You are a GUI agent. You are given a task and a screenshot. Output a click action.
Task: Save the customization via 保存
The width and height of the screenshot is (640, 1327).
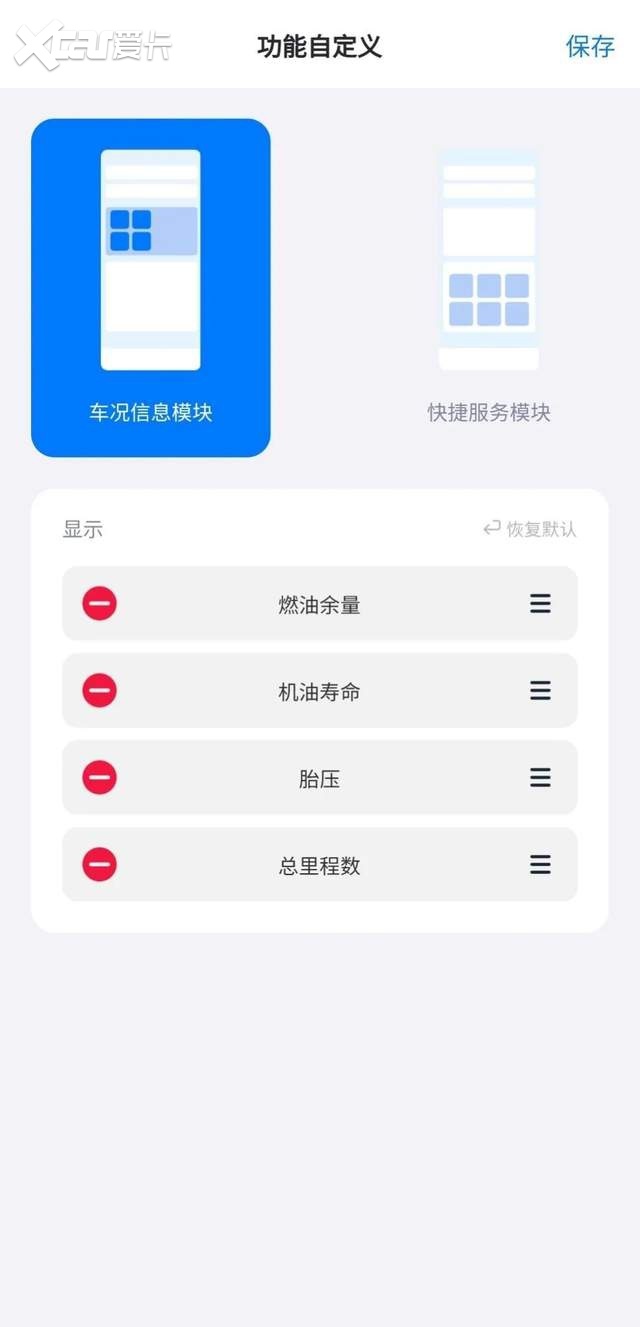pos(590,46)
